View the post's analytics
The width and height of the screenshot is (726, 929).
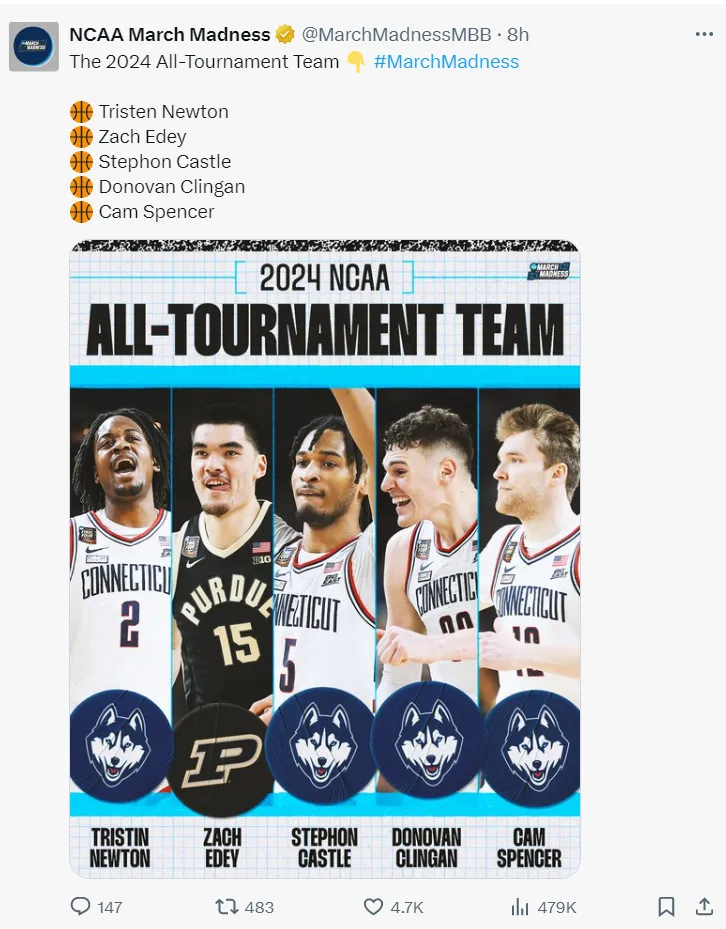pyautogui.click(x=520, y=907)
